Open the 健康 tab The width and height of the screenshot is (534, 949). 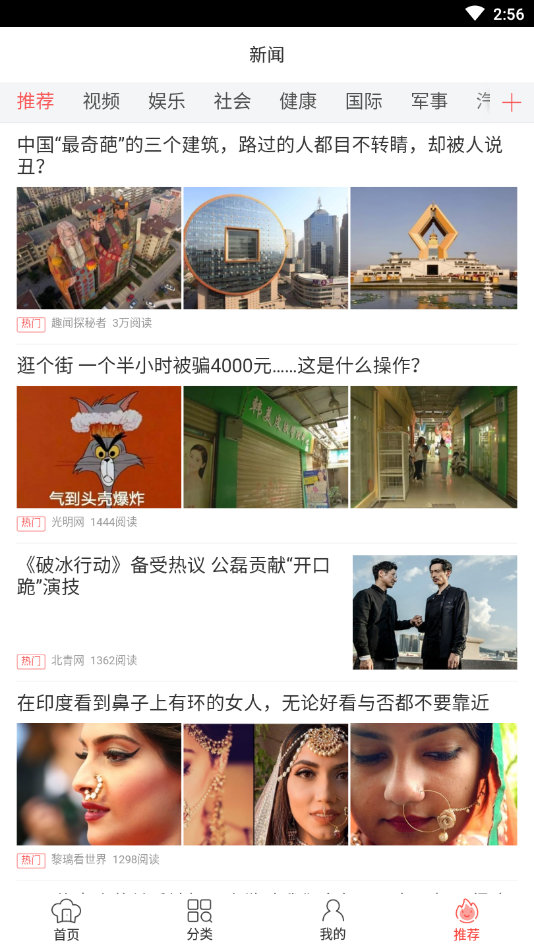(298, 101)
